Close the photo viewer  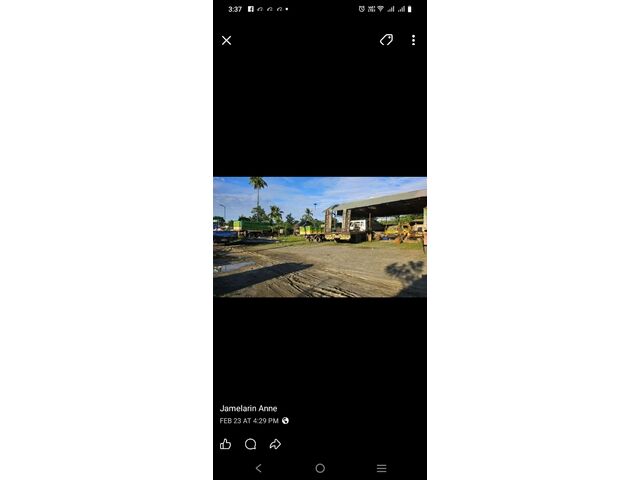coord(226,40)
